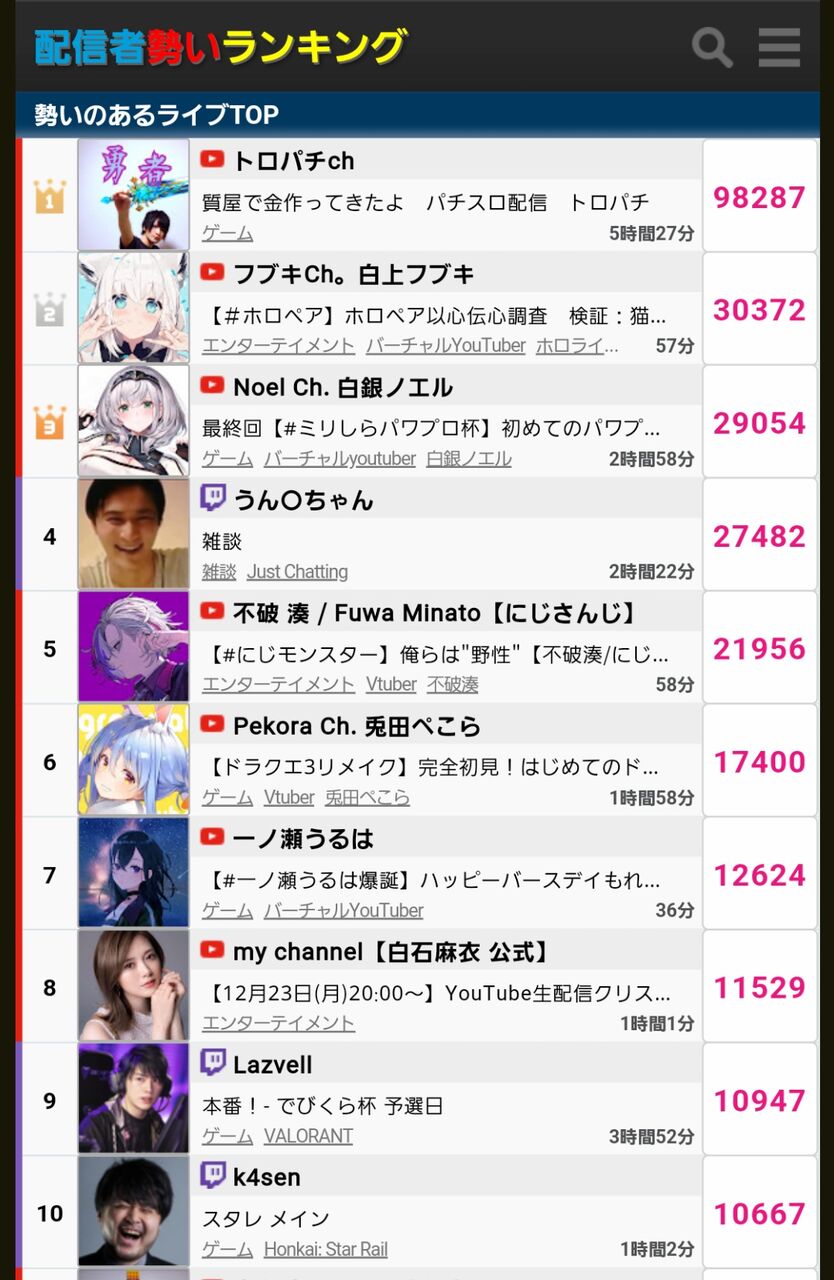Image resolution: width=834 pixels, height=1280 pixels.
Task: Open the search magnifier icon
Action: tap(712, 47)
